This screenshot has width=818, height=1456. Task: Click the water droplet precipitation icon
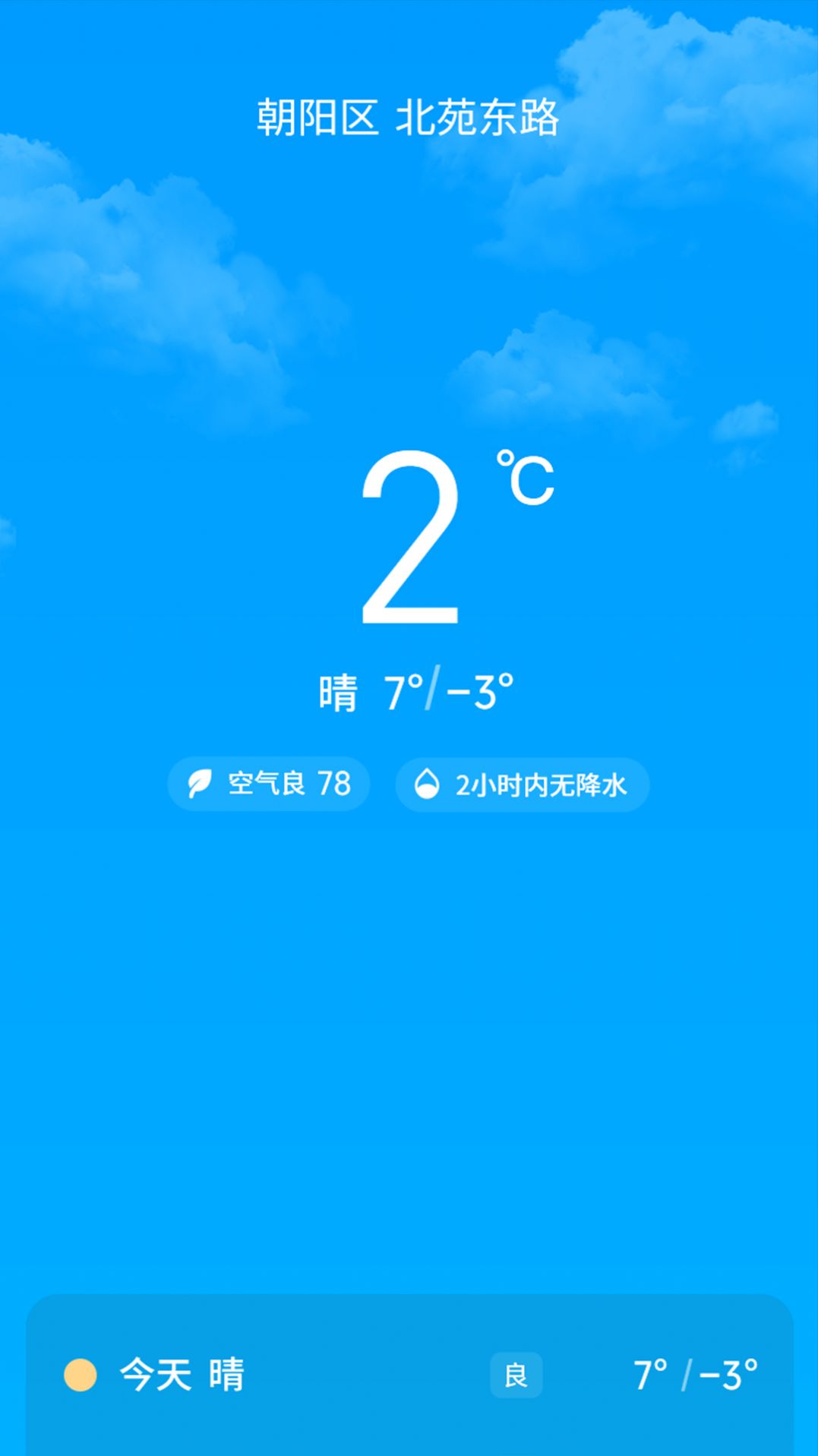[428, 783]
